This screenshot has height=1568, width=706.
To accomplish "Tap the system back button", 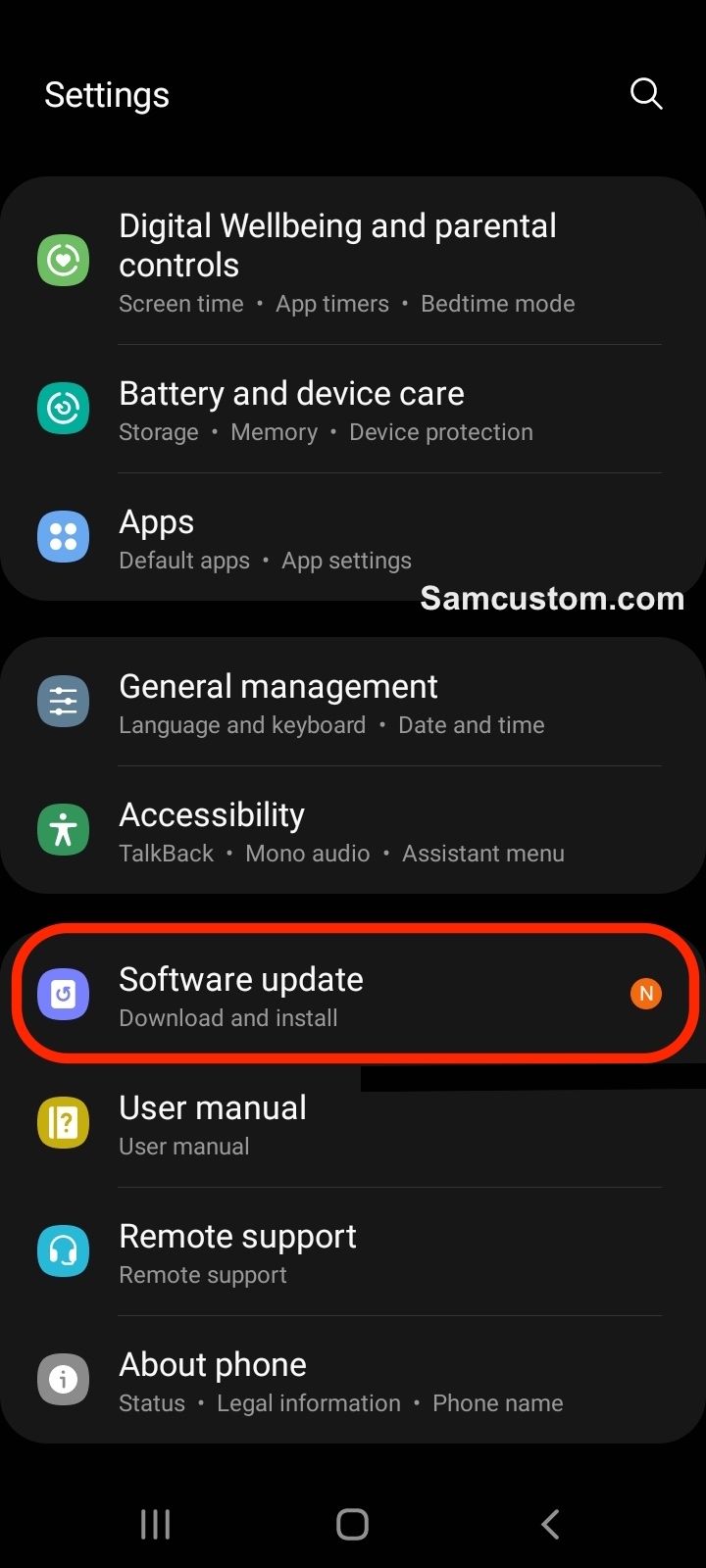I will pos(550,1524).
